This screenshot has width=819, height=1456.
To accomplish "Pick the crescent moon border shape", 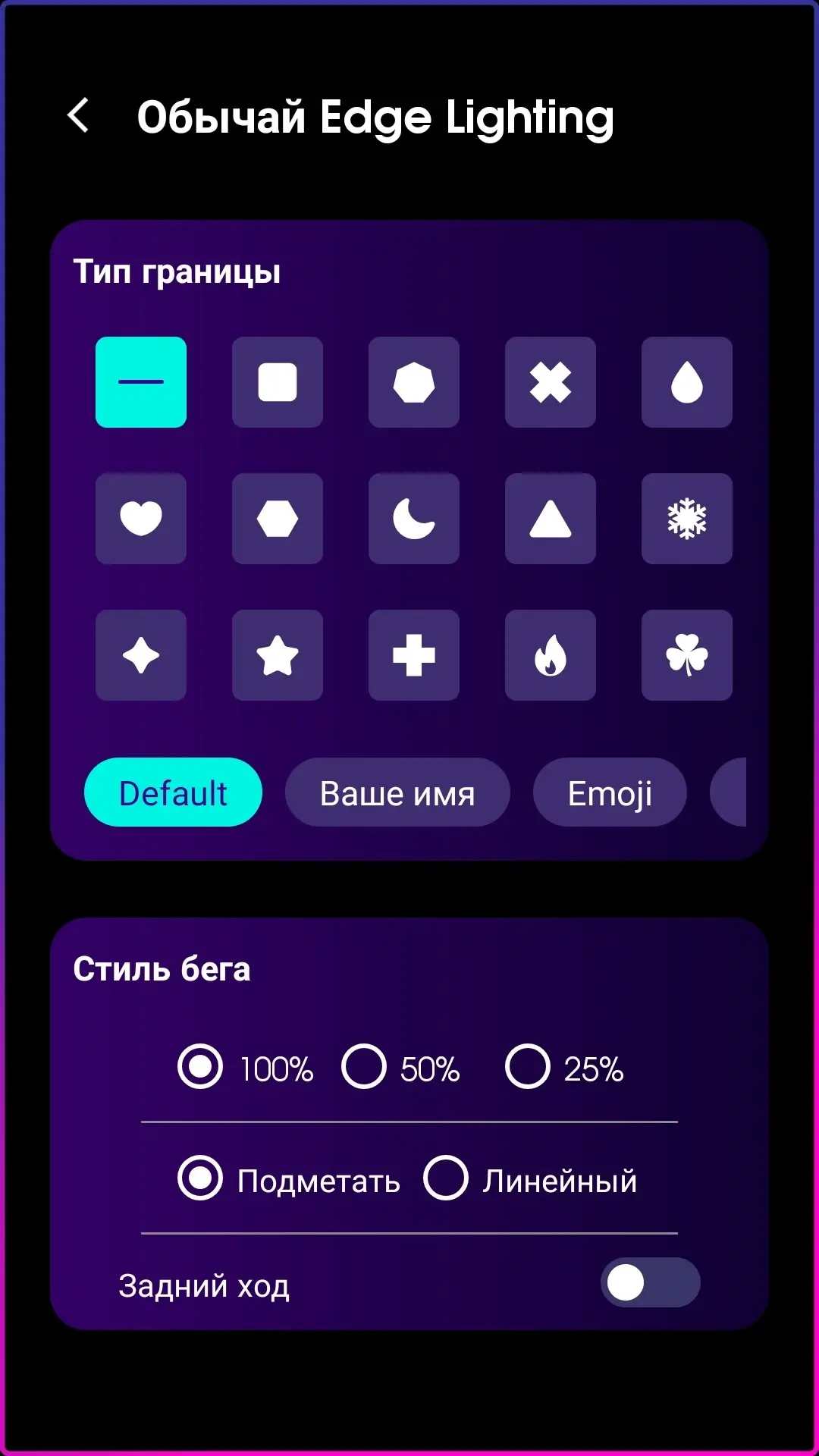I will [414, 519].
